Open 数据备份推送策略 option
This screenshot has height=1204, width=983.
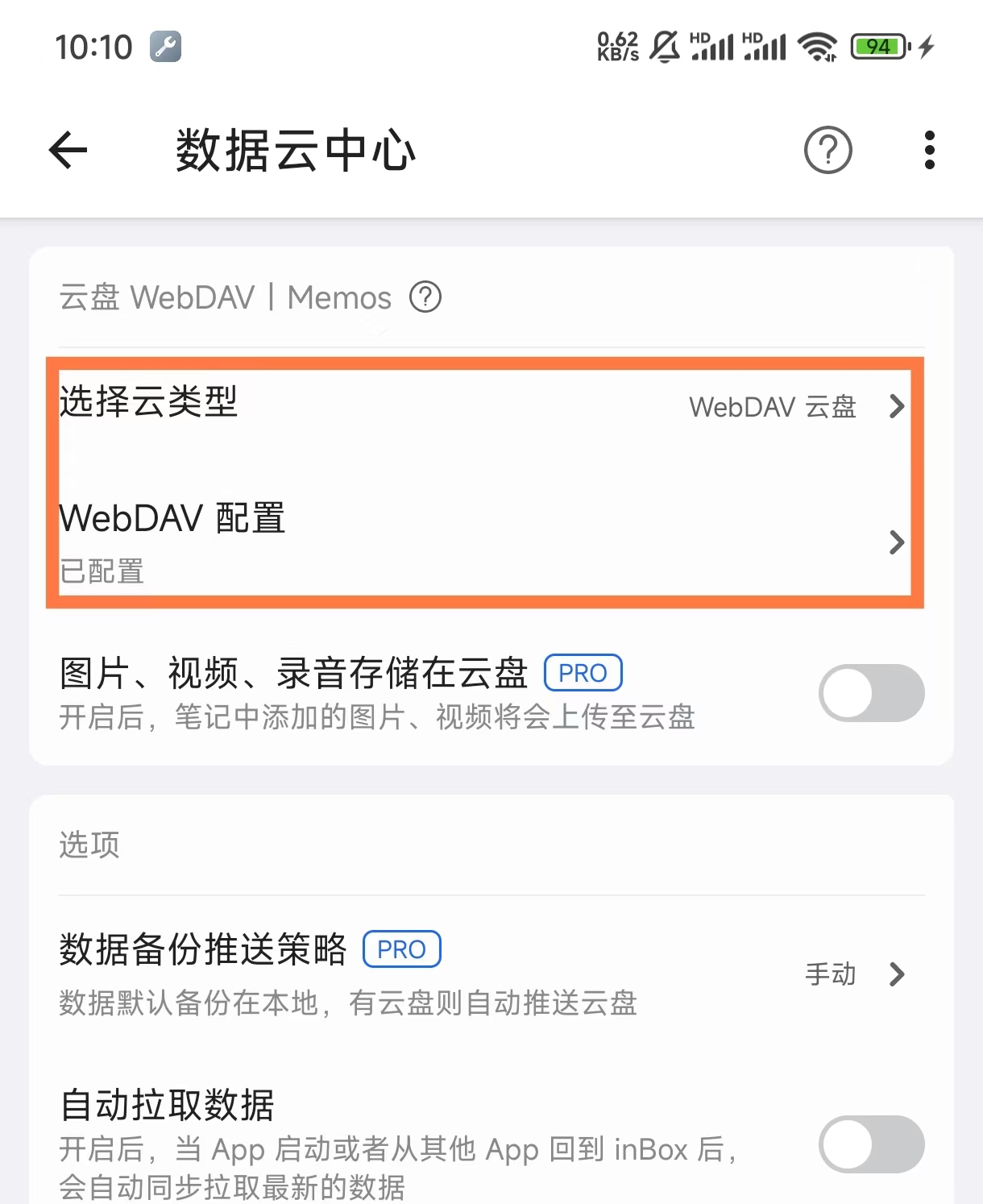click(x=483, y=974)
